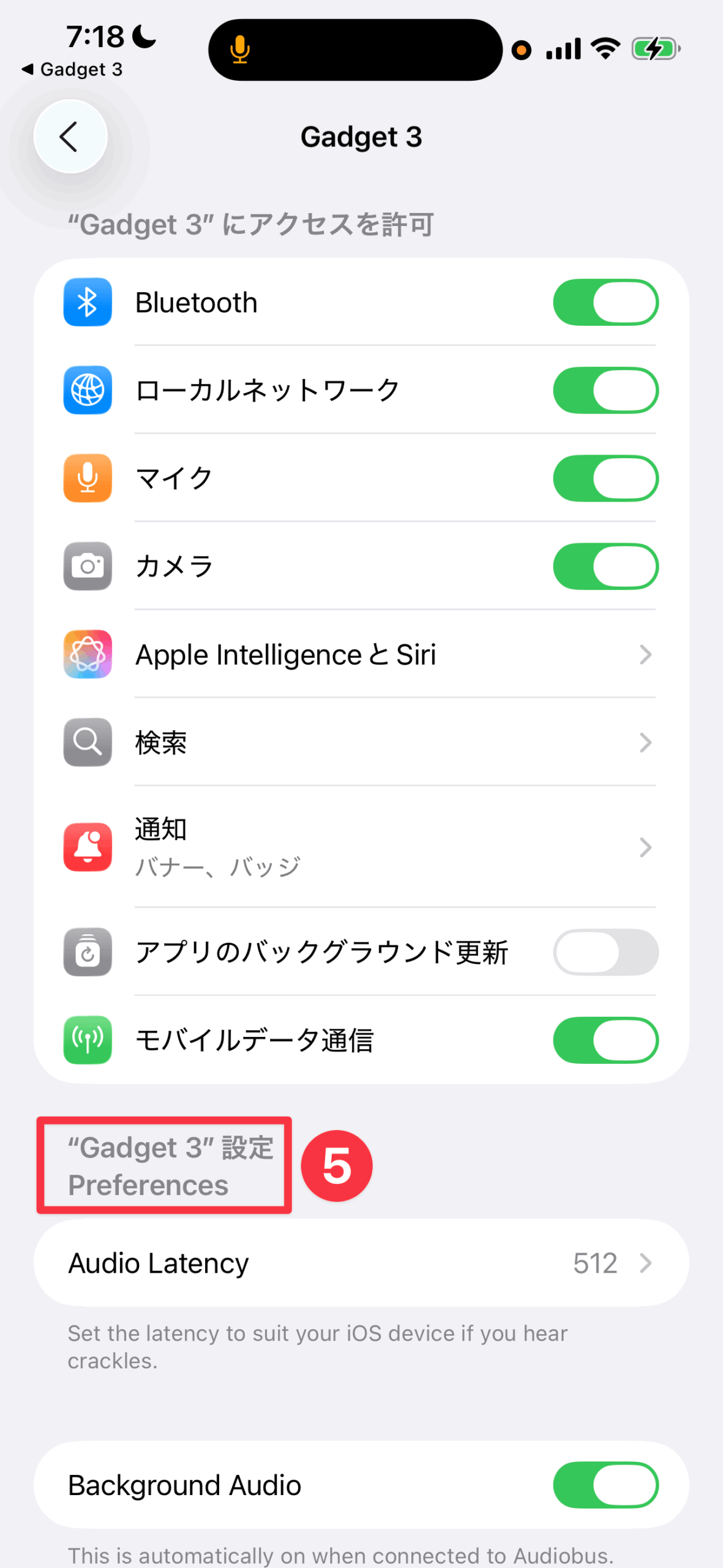723x1568 pixels.
Task: Open Audio Latency setting
Action: click(361, 1263)
